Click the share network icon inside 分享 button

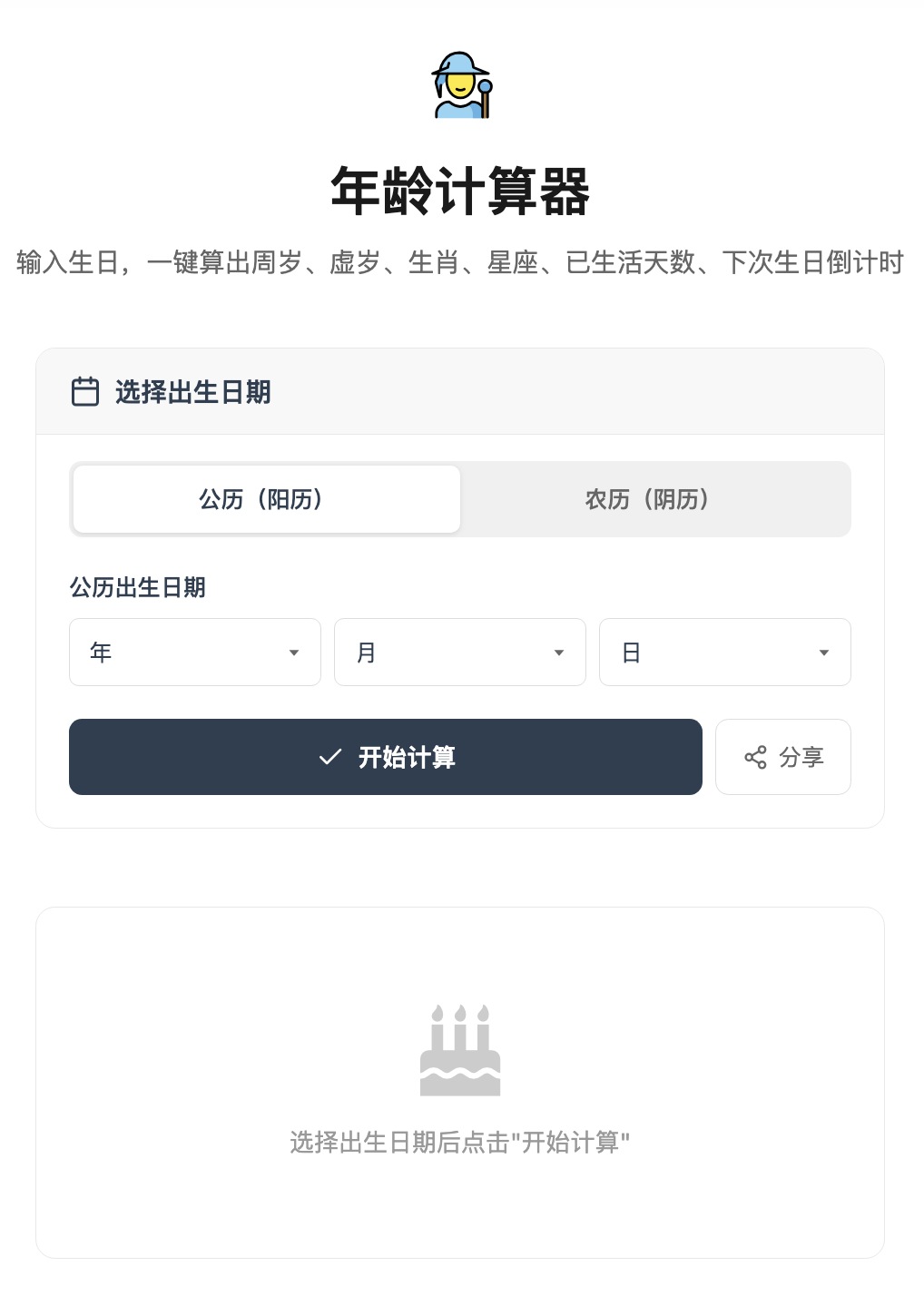click(x=755, y=757)
